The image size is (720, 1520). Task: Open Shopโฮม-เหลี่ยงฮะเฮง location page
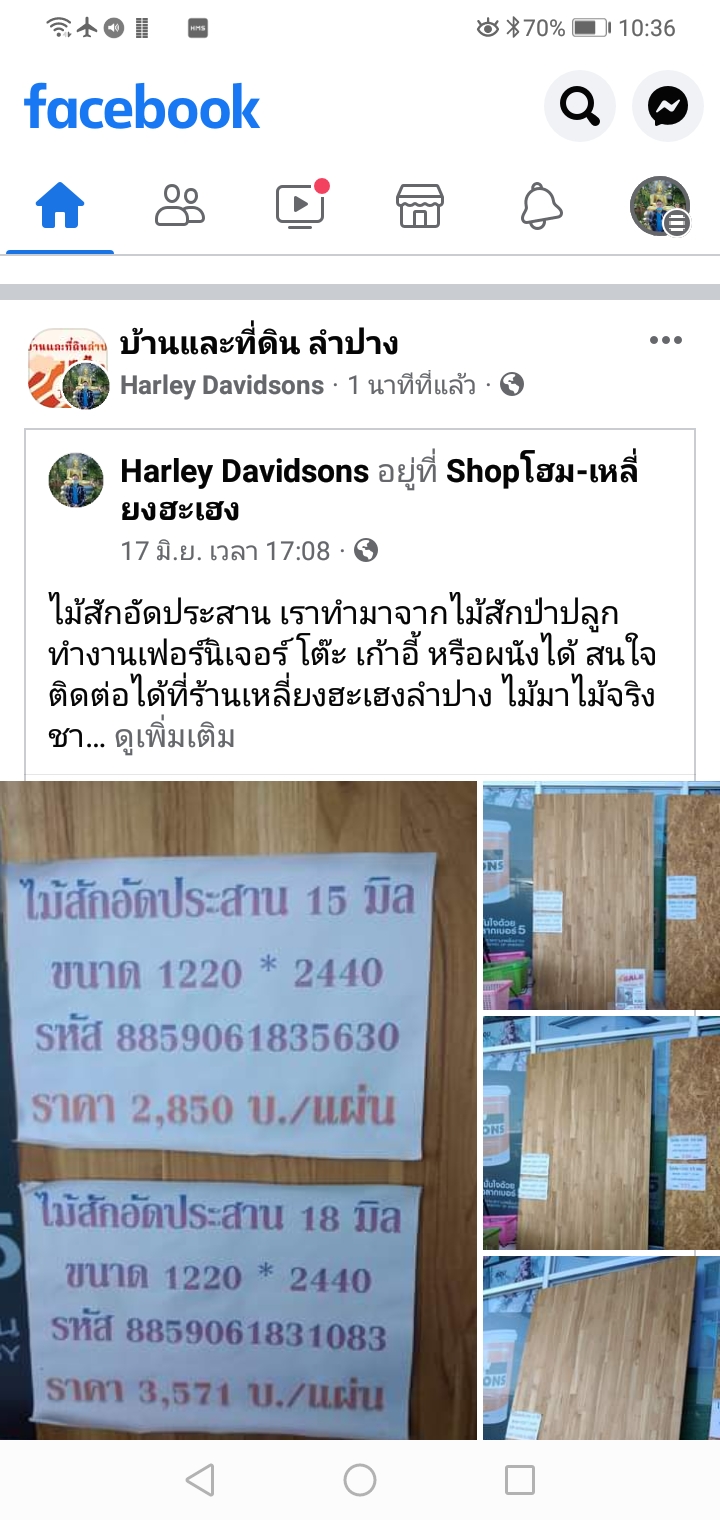coord(541,471)
